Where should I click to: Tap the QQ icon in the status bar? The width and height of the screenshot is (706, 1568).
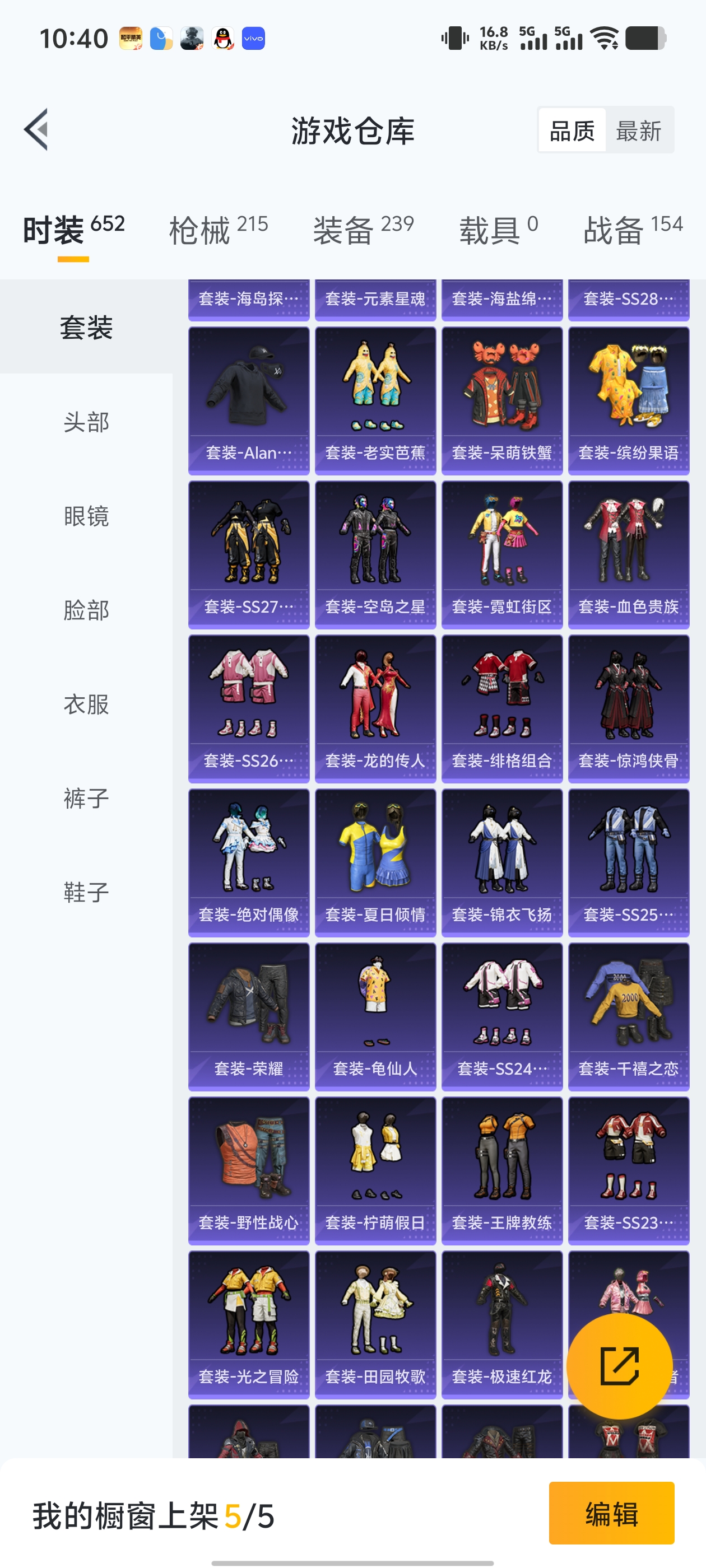(x=222, y=38)
